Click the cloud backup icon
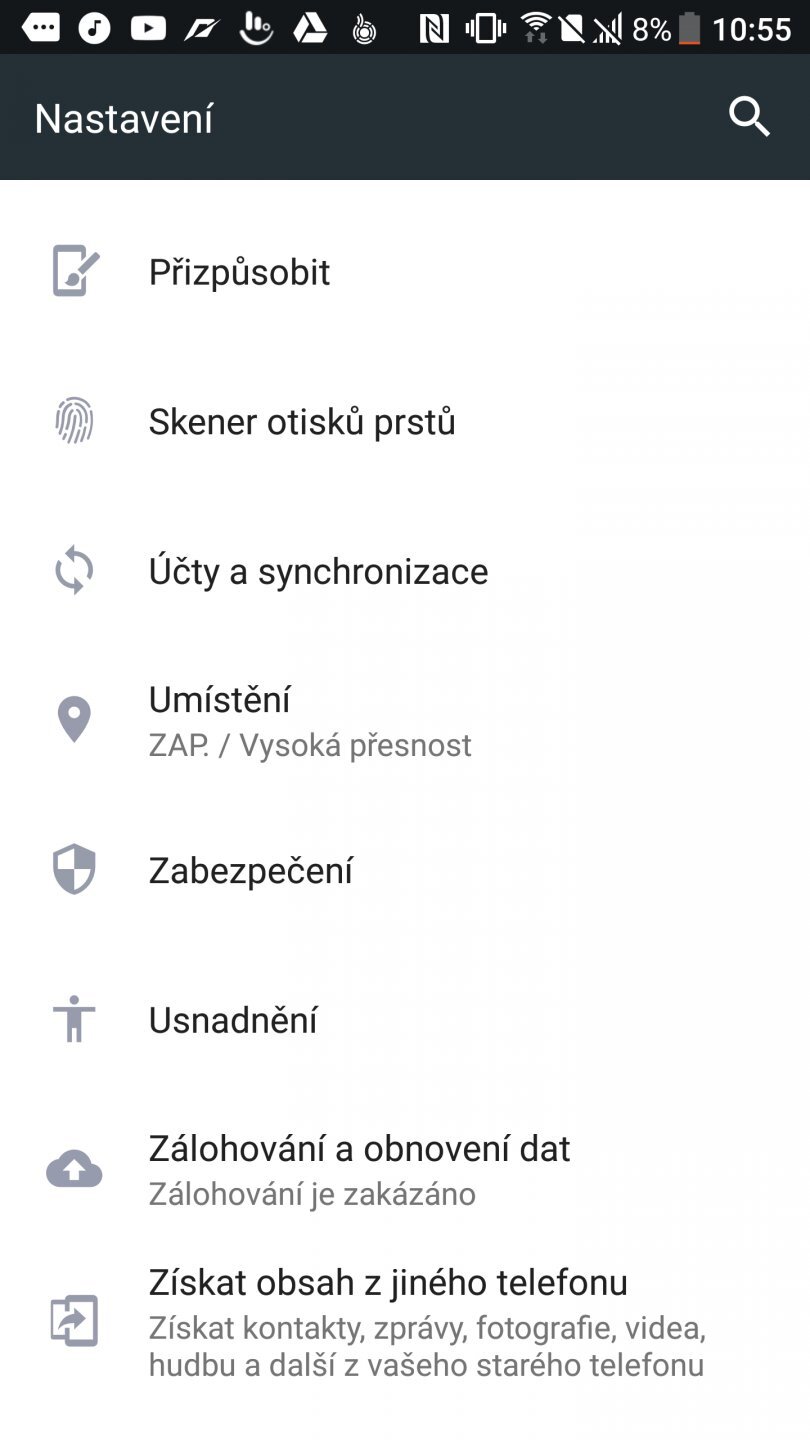Image resolution: width=810 pixels, height=1440 pixels. [72, 1169]
